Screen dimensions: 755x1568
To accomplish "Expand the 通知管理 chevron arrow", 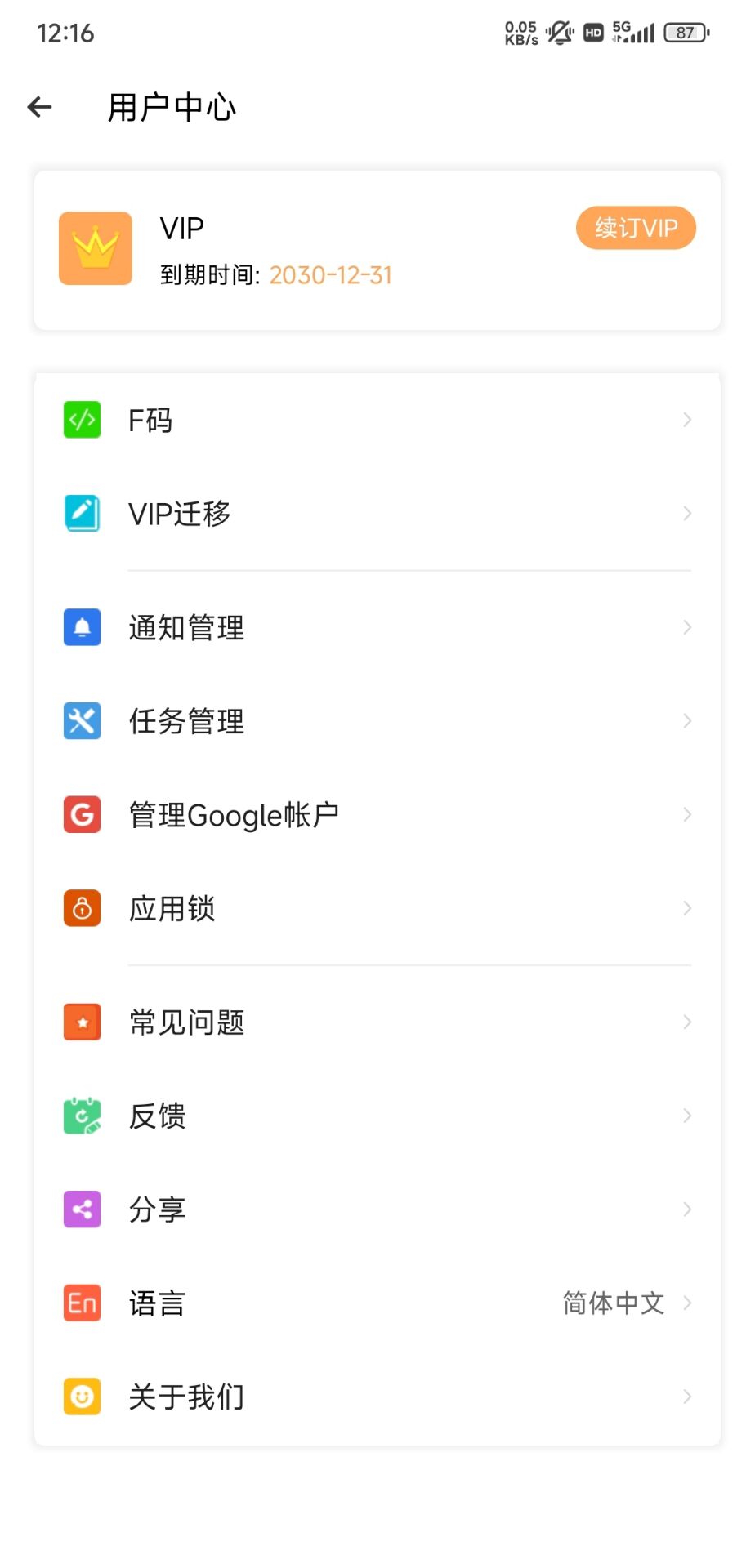I will pyautogui.click(x=686, y=627).
